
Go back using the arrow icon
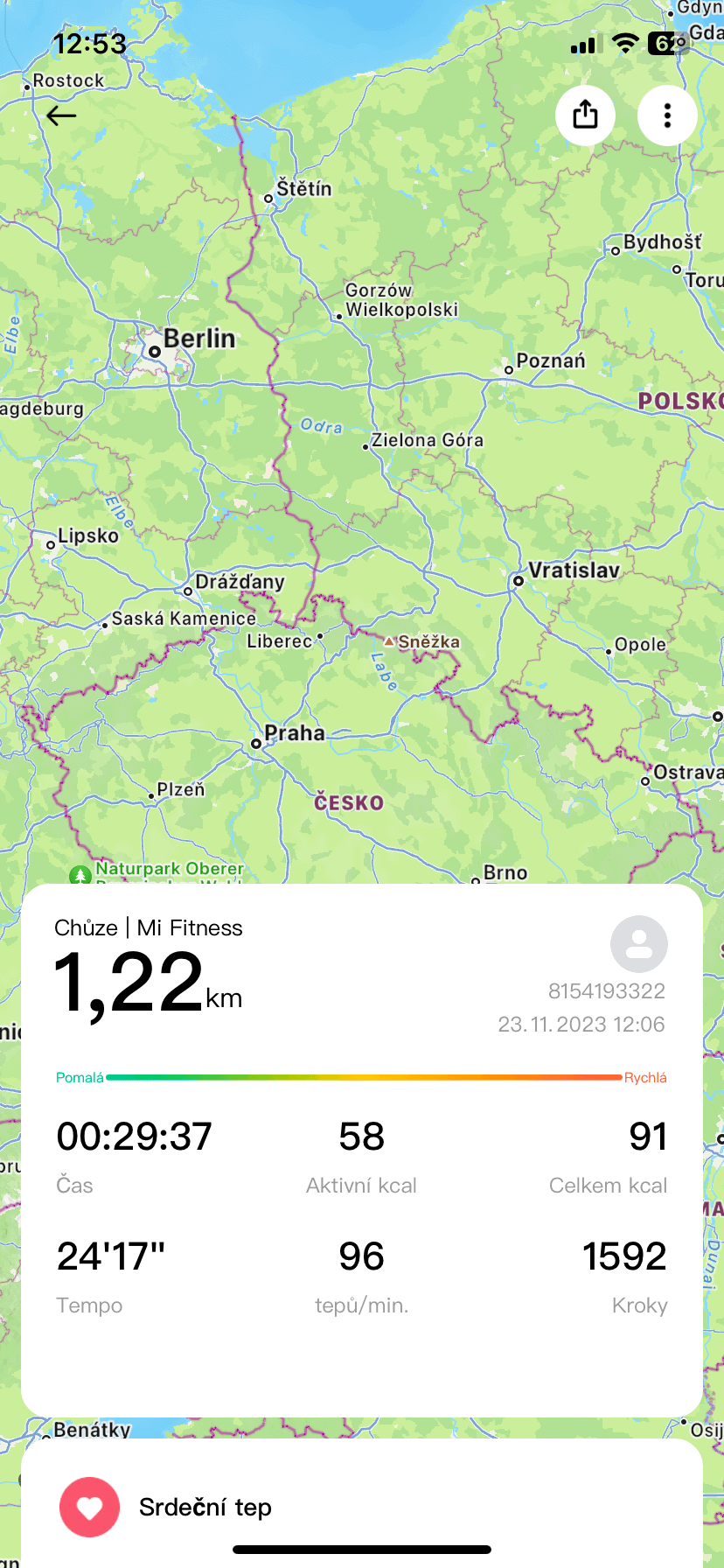tap(61, 115)
